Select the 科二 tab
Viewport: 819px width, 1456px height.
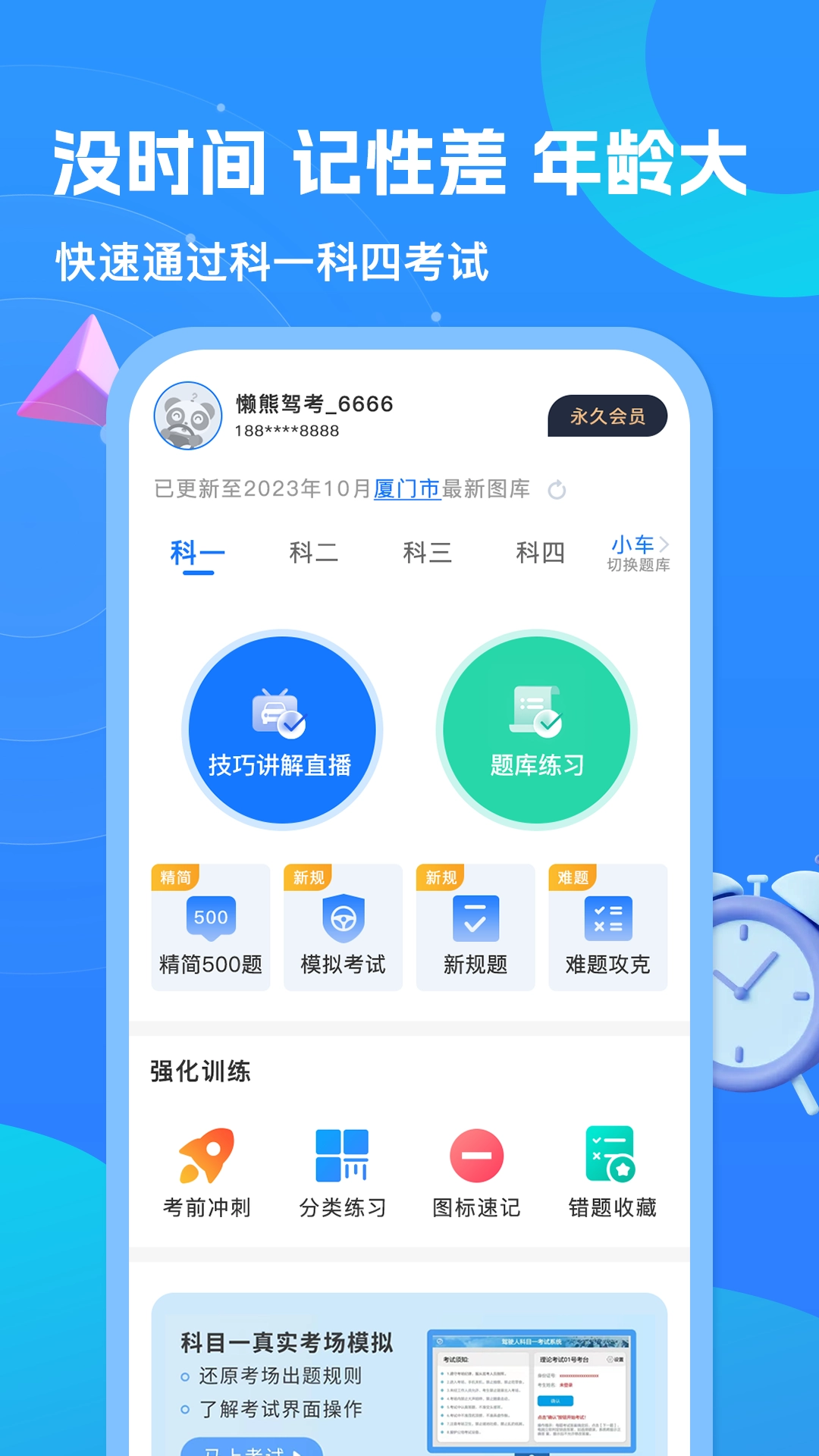click(x=313, y=552)
